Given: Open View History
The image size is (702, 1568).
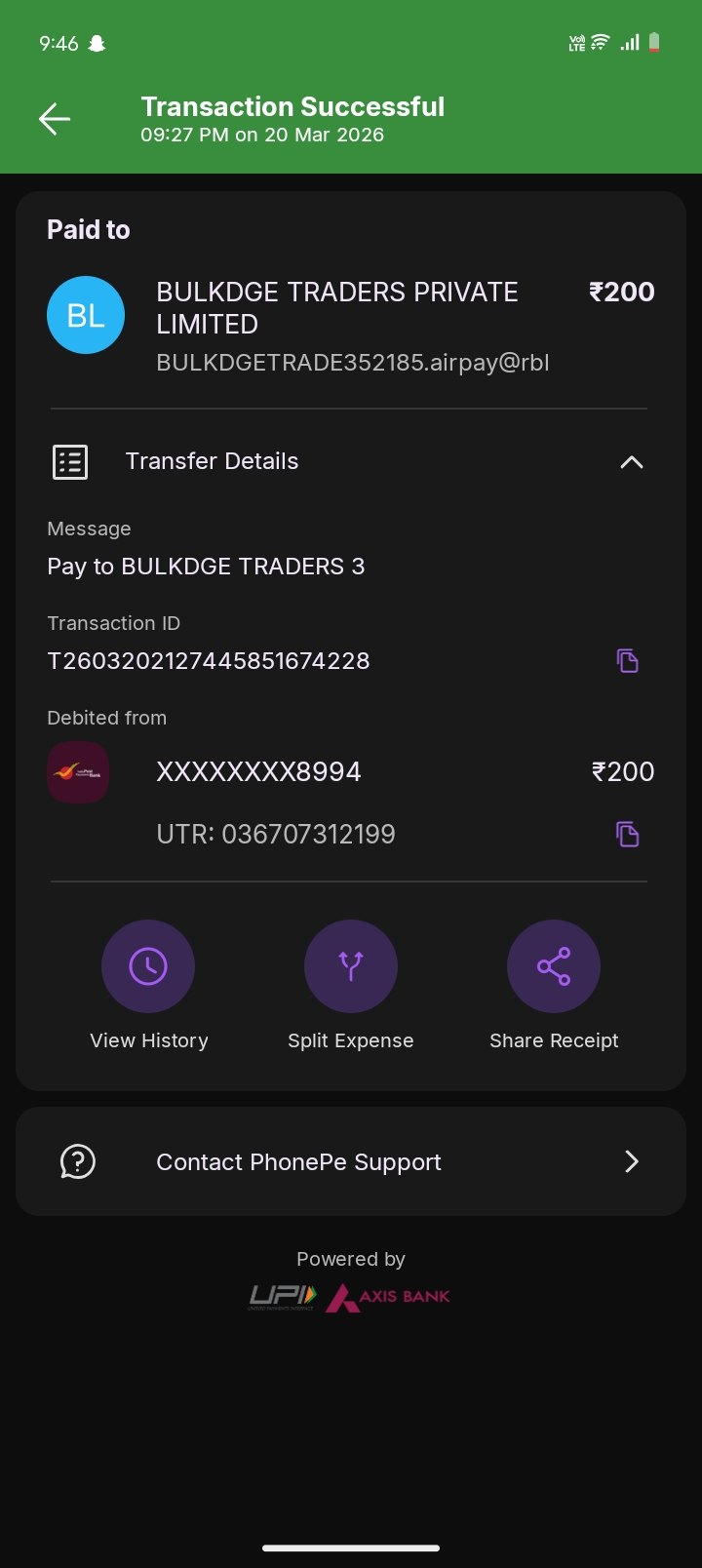Looking at the screenshot, I should (x=148, y=967).
